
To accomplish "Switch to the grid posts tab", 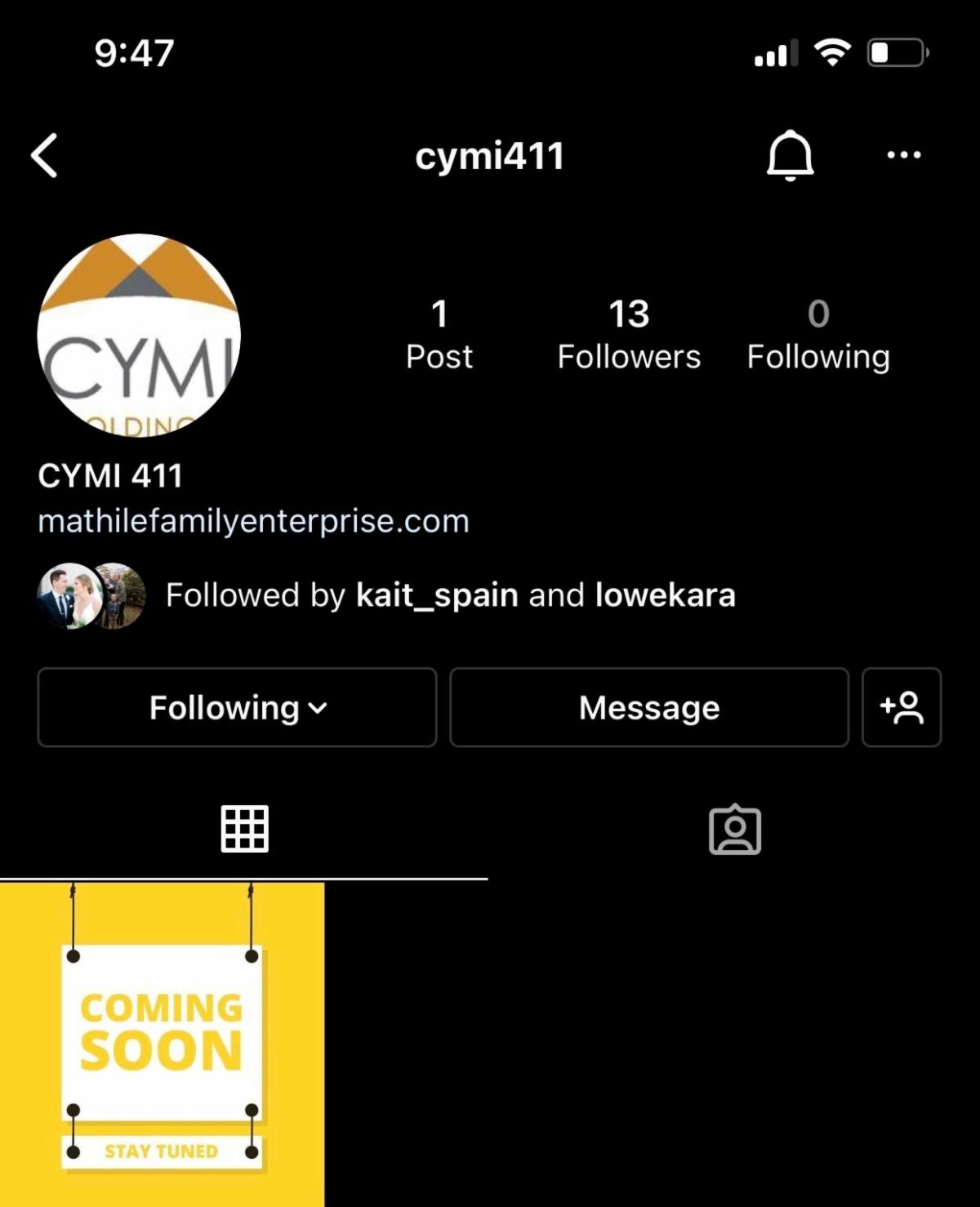I will (x=243, y=829).
